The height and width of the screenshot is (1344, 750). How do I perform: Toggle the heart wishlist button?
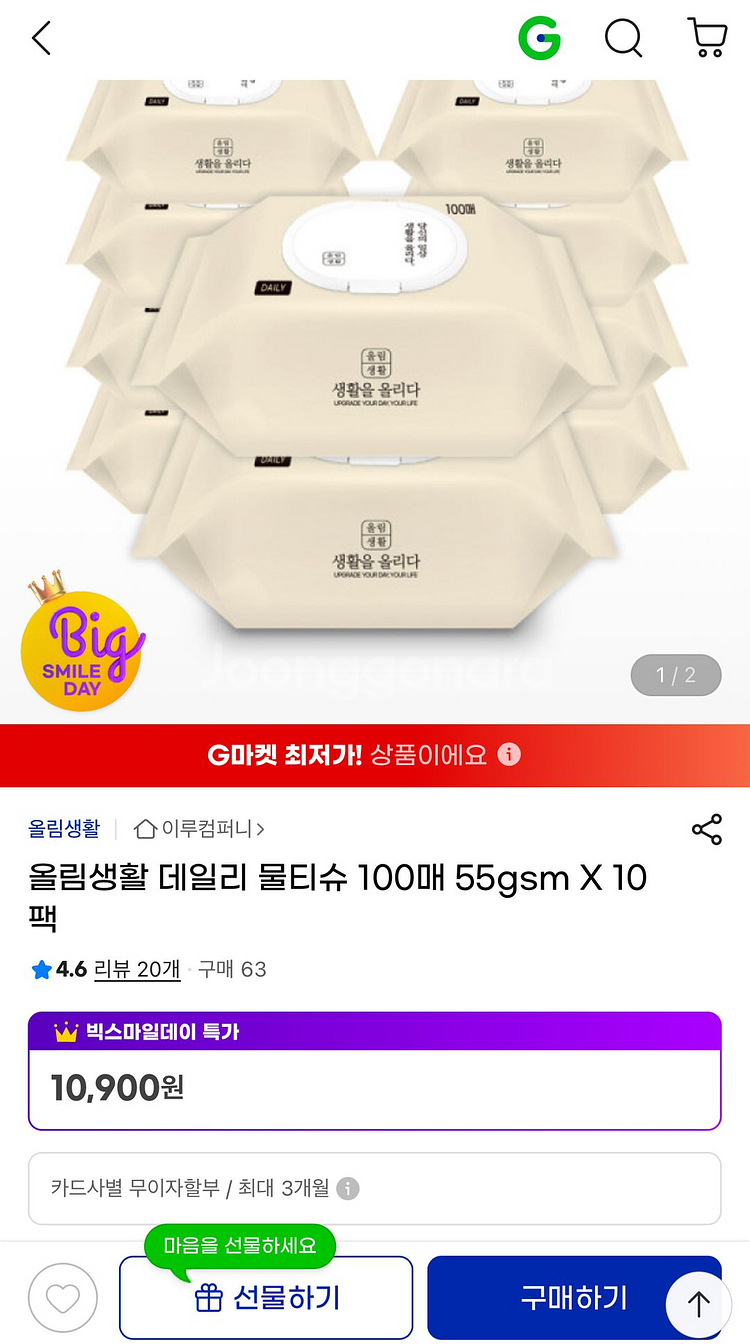point(62,1296)
